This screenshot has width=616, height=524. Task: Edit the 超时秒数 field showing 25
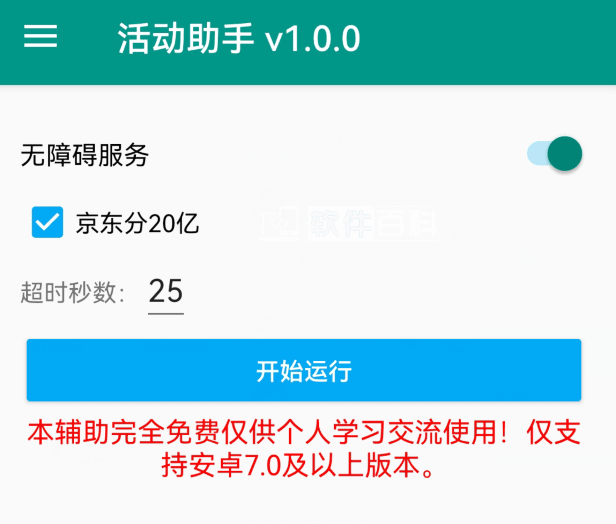point(166,292)
